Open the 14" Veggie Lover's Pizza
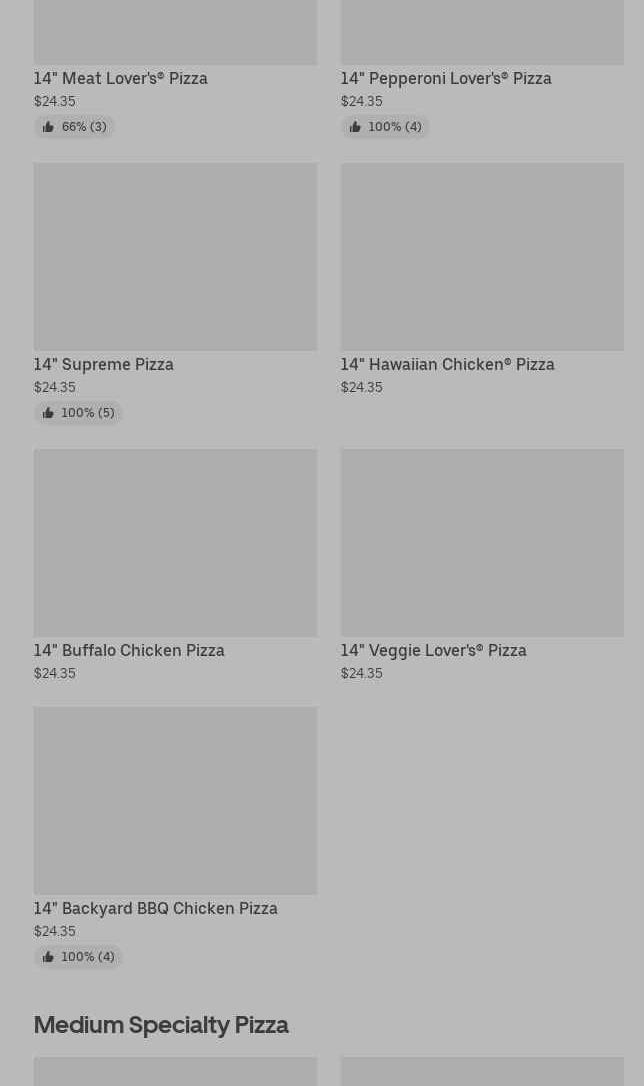 482,566
